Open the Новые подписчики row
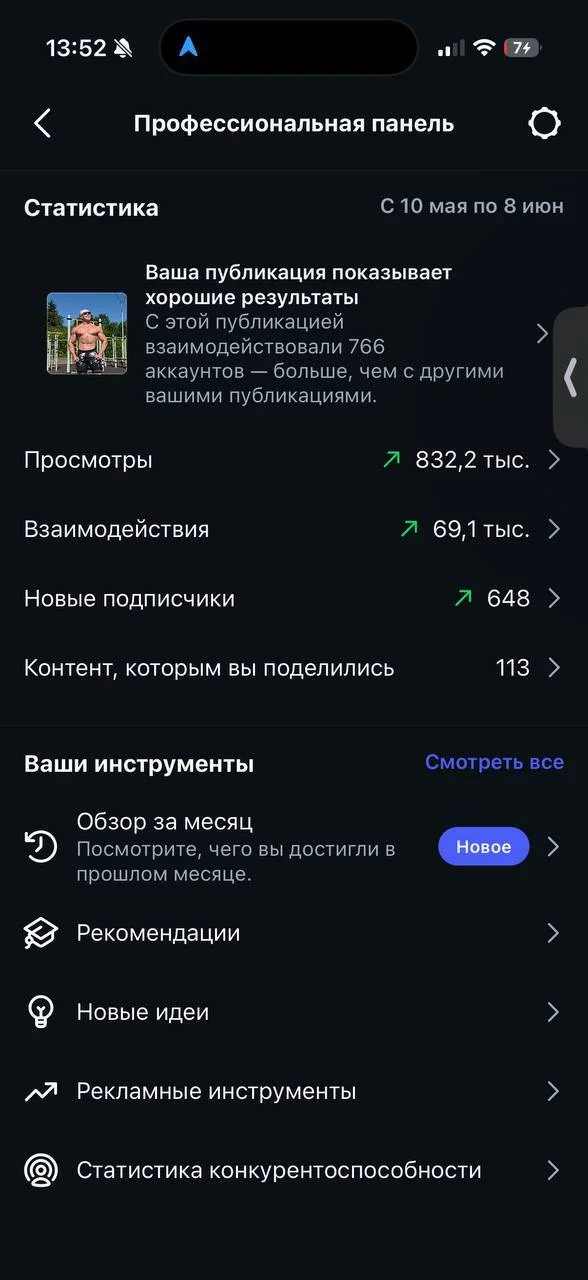Screen dimensions: 588x1280 [x=294, y=598]
